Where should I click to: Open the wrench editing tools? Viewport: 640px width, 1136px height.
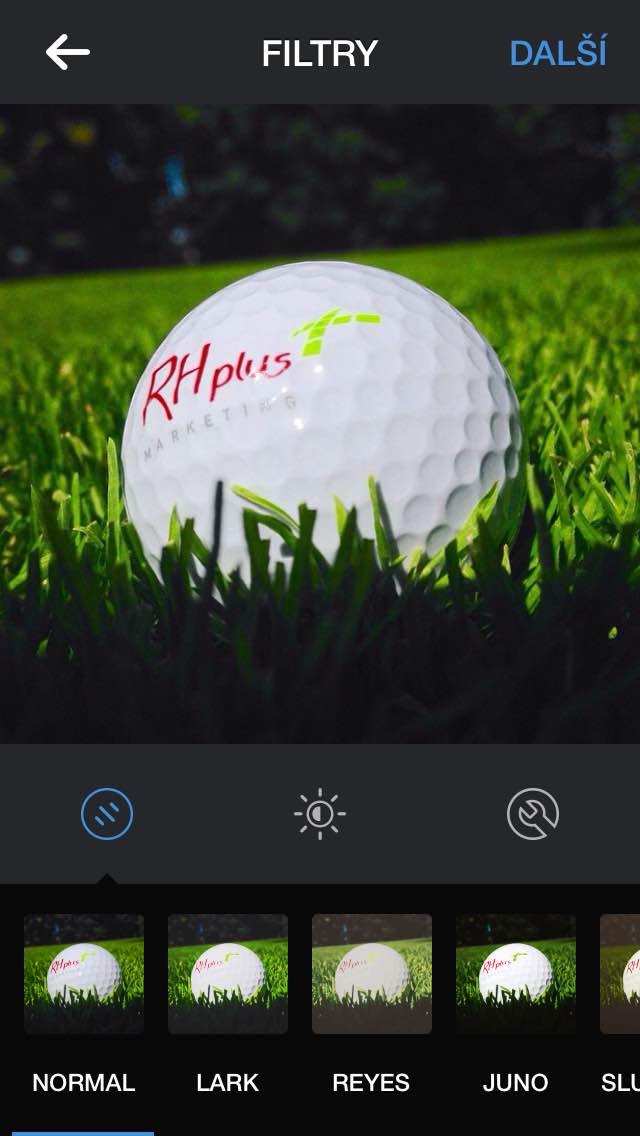(532, 814)
